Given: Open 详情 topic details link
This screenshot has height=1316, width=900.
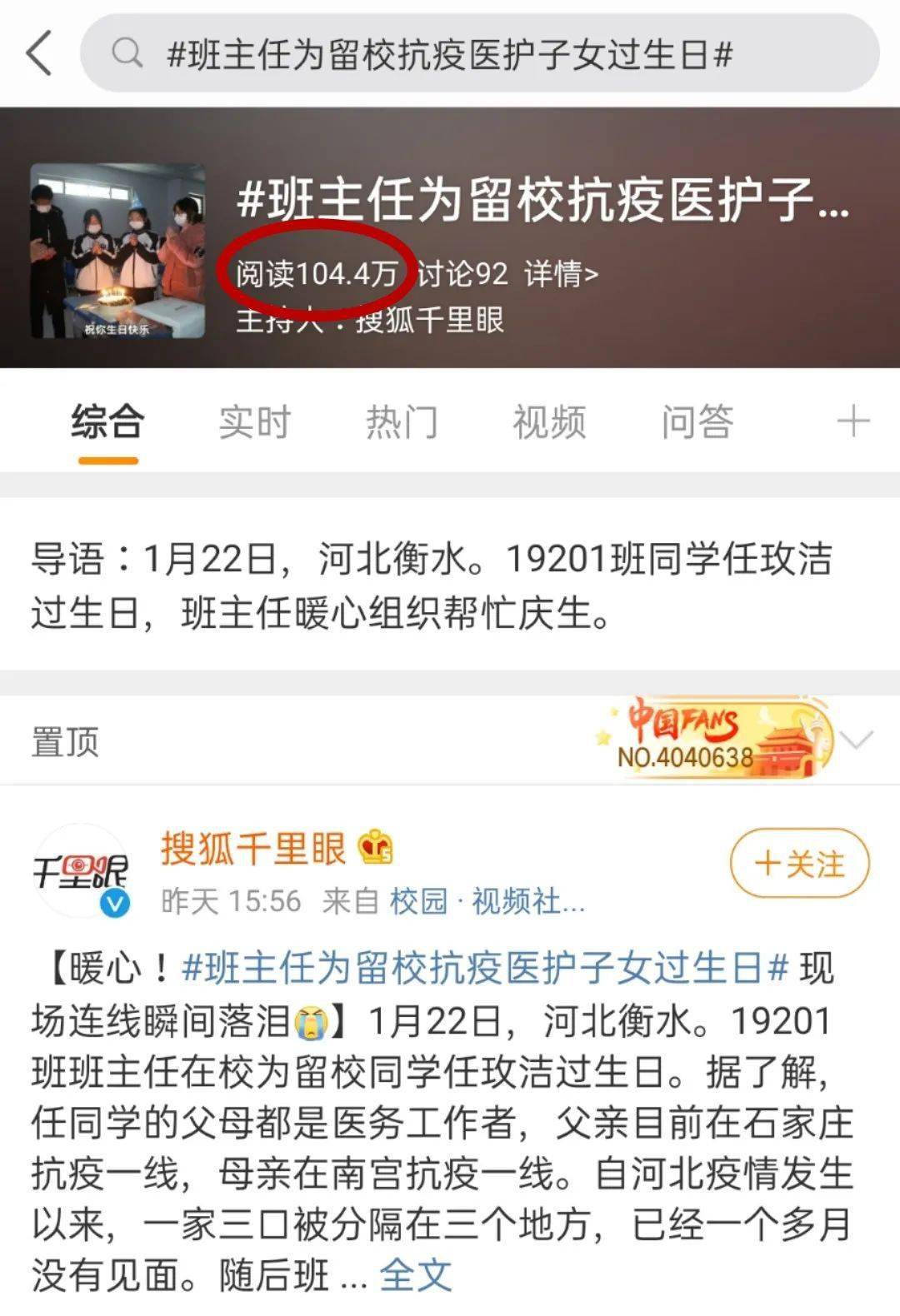Looking at the screenshot, I should click(561, 273).
